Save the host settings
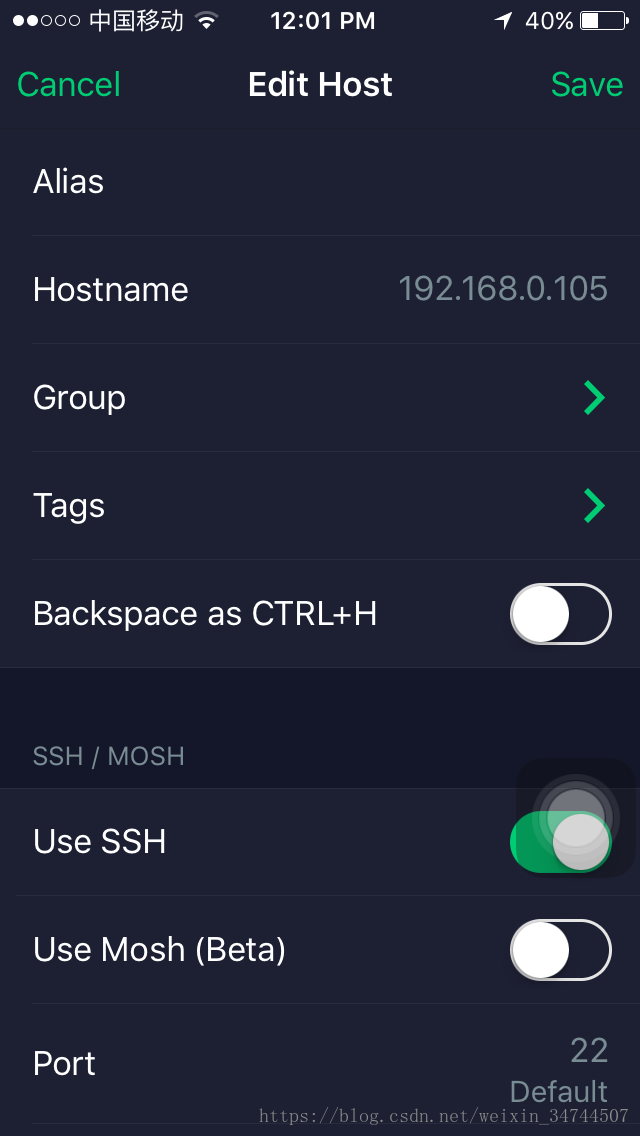 tap(586, 85)
